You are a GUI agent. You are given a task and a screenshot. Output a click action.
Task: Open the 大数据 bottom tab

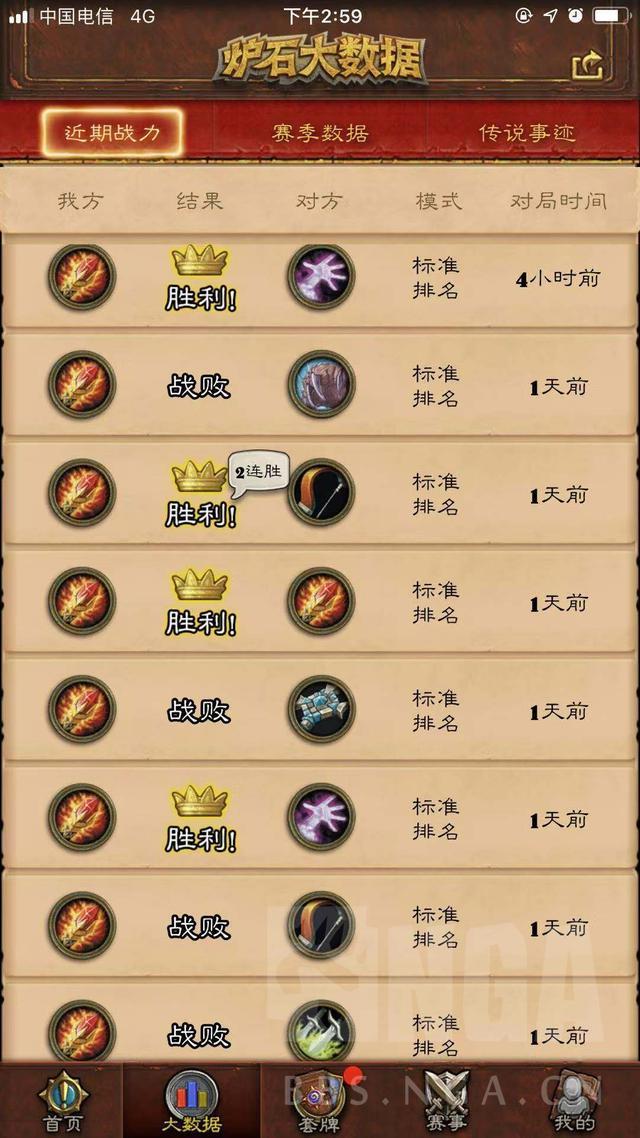[191, 1100]
